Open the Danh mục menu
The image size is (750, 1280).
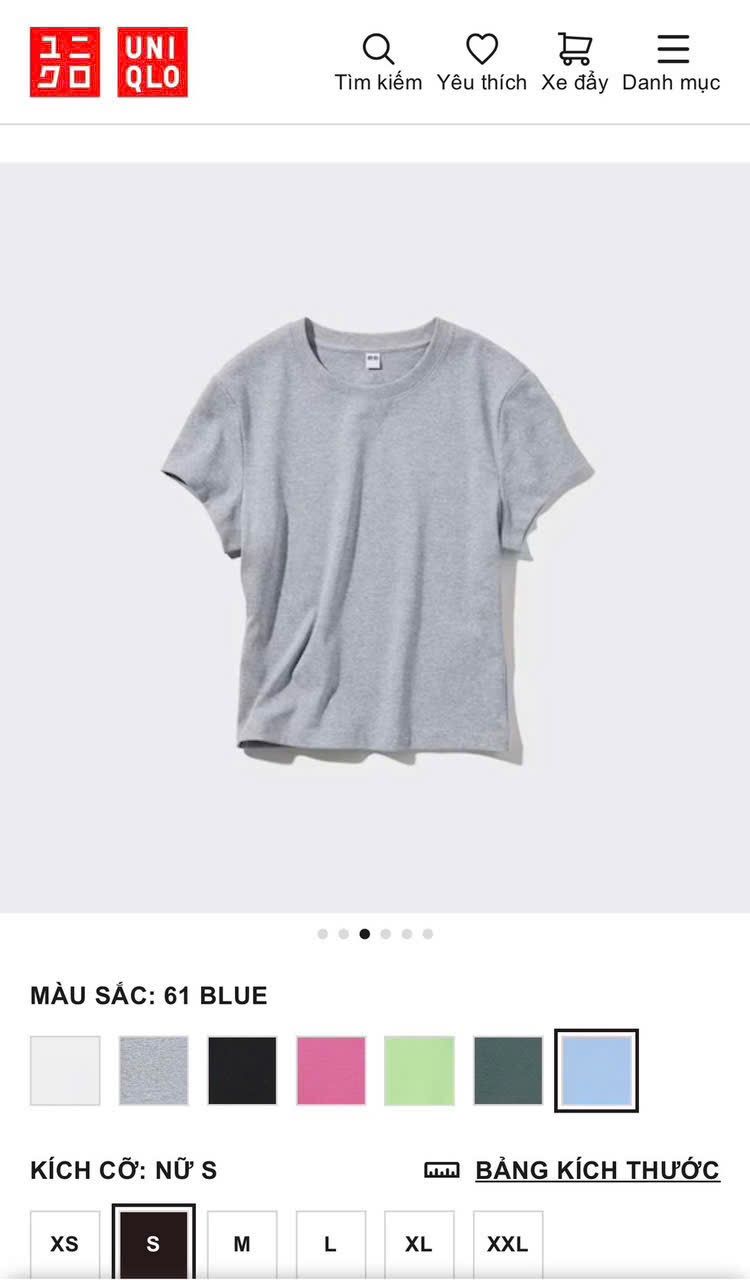pyautogui.click(x=671, y=63)
